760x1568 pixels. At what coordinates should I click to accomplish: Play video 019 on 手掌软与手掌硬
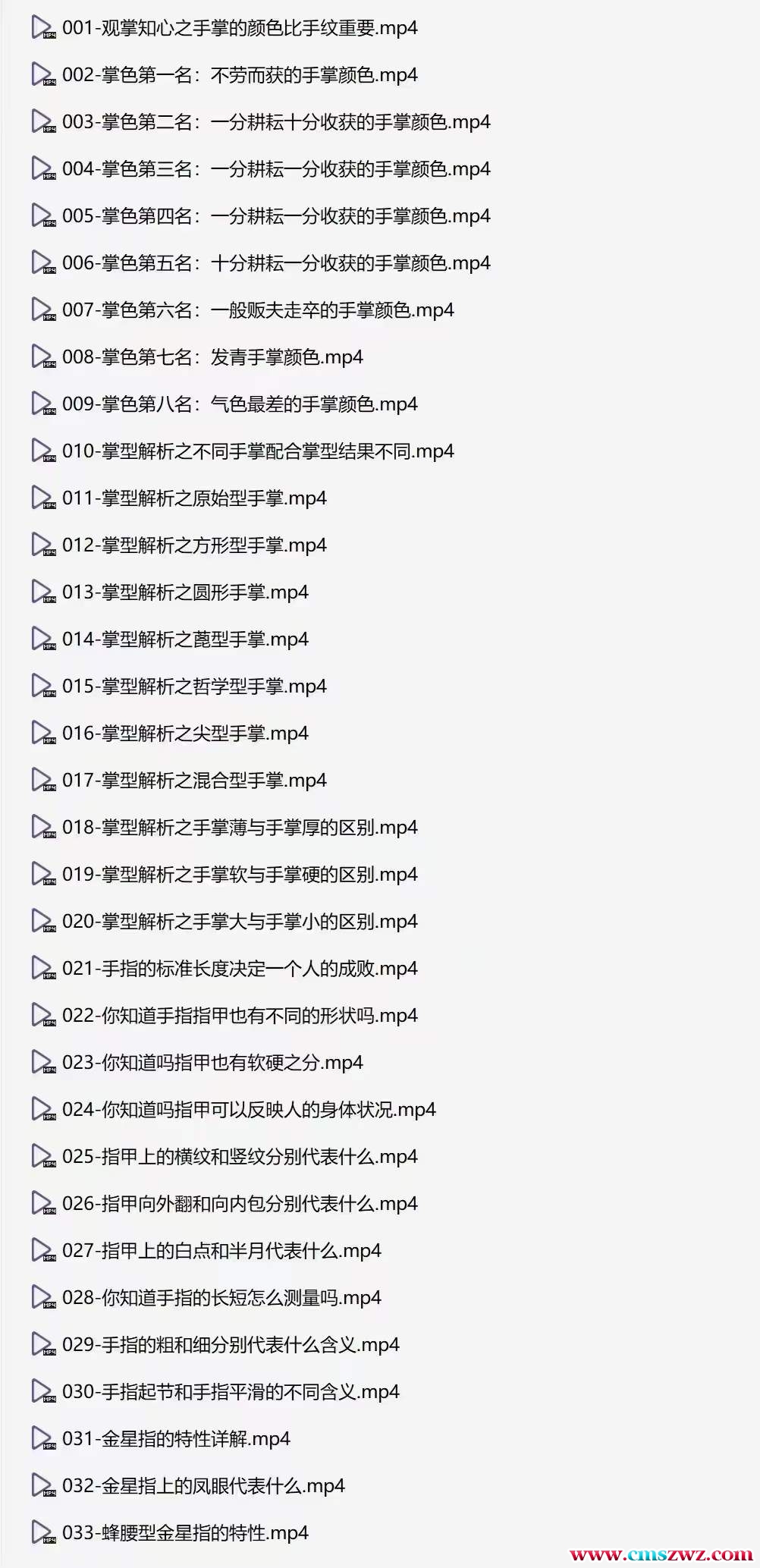[x=239, y=875]
